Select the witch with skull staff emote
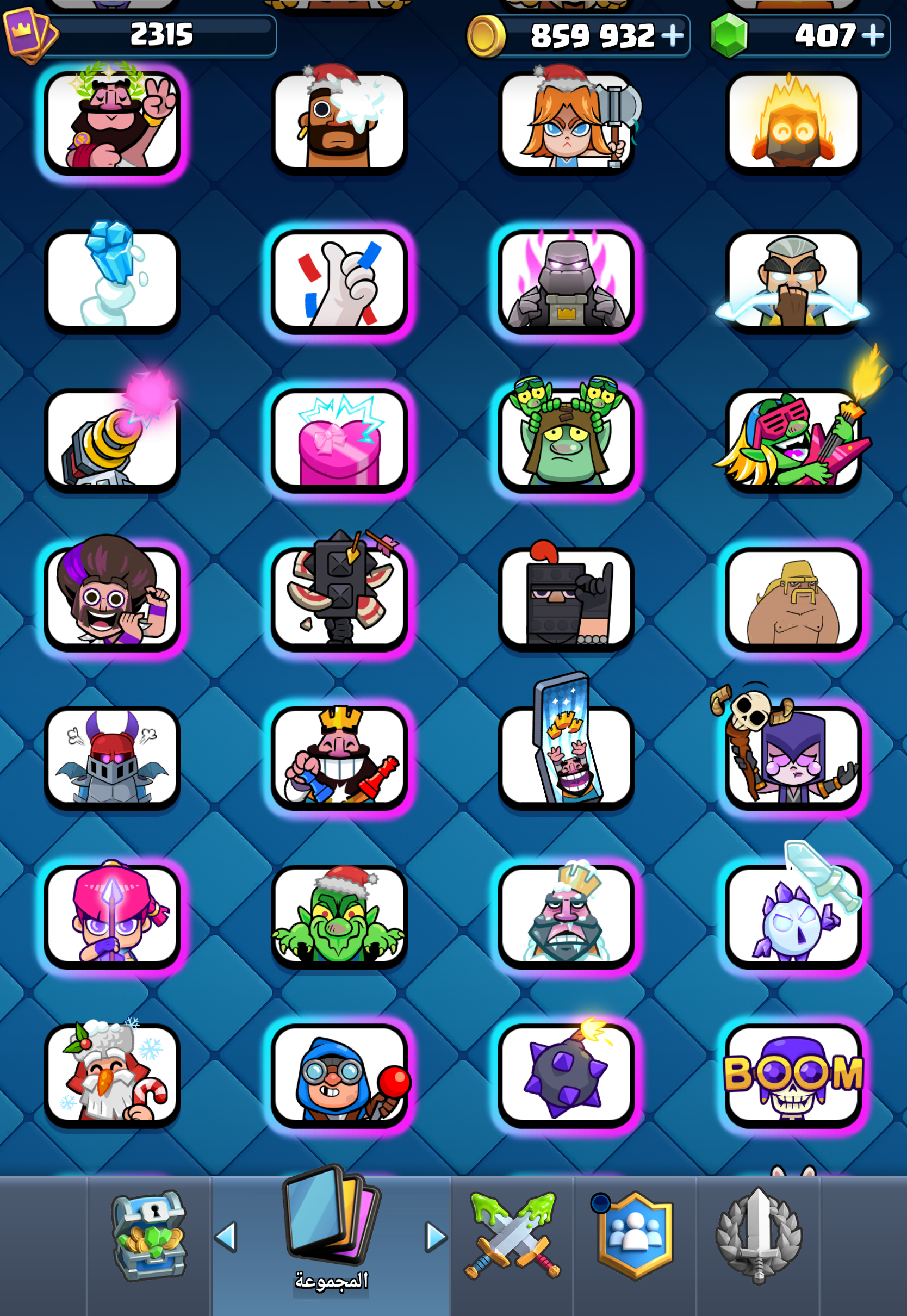 [793, 758]
